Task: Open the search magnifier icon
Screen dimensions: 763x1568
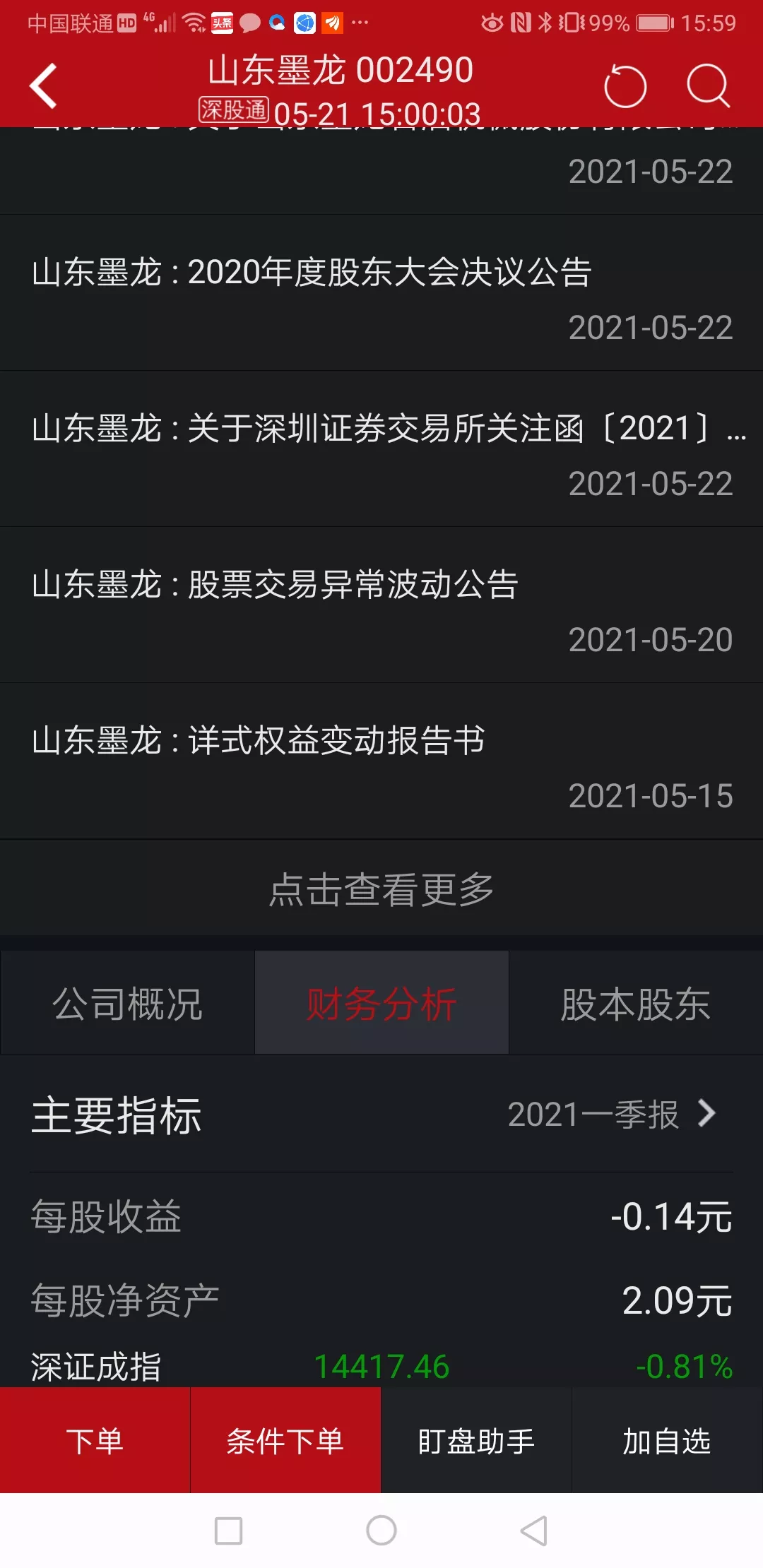Action: pyautogui.click(x=707, y=86)
